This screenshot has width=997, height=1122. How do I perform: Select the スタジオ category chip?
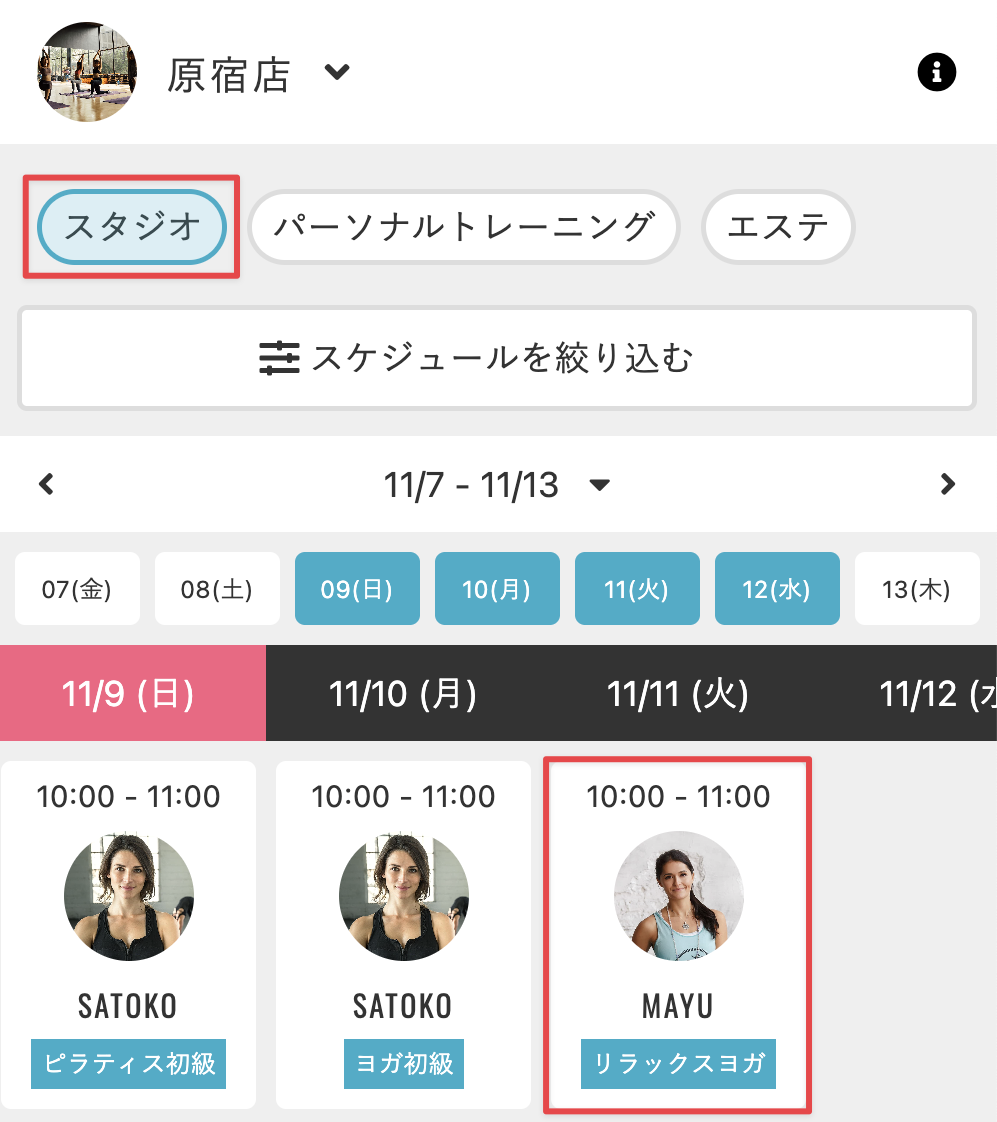[x=132, y=227]
